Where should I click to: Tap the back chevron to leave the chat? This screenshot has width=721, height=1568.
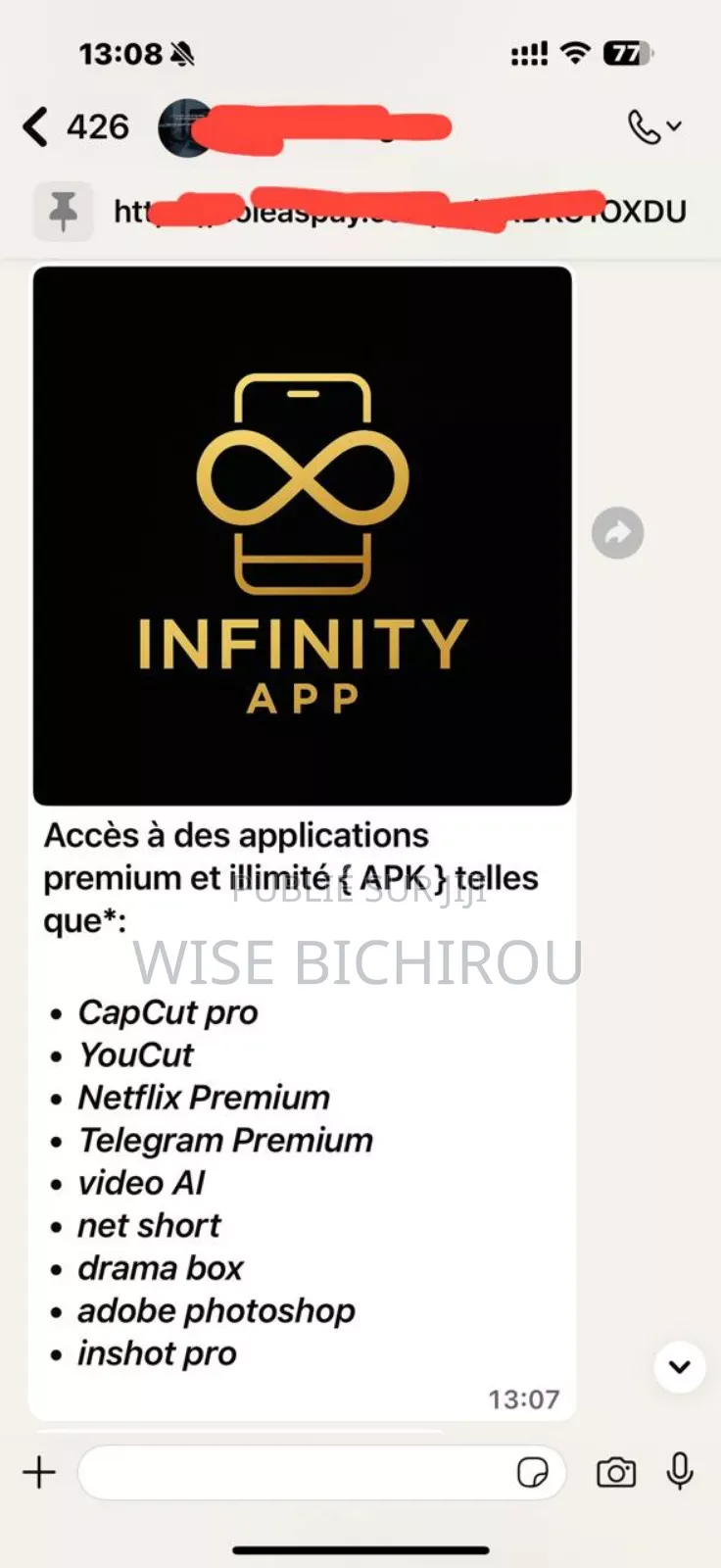[x=32, y=125]
